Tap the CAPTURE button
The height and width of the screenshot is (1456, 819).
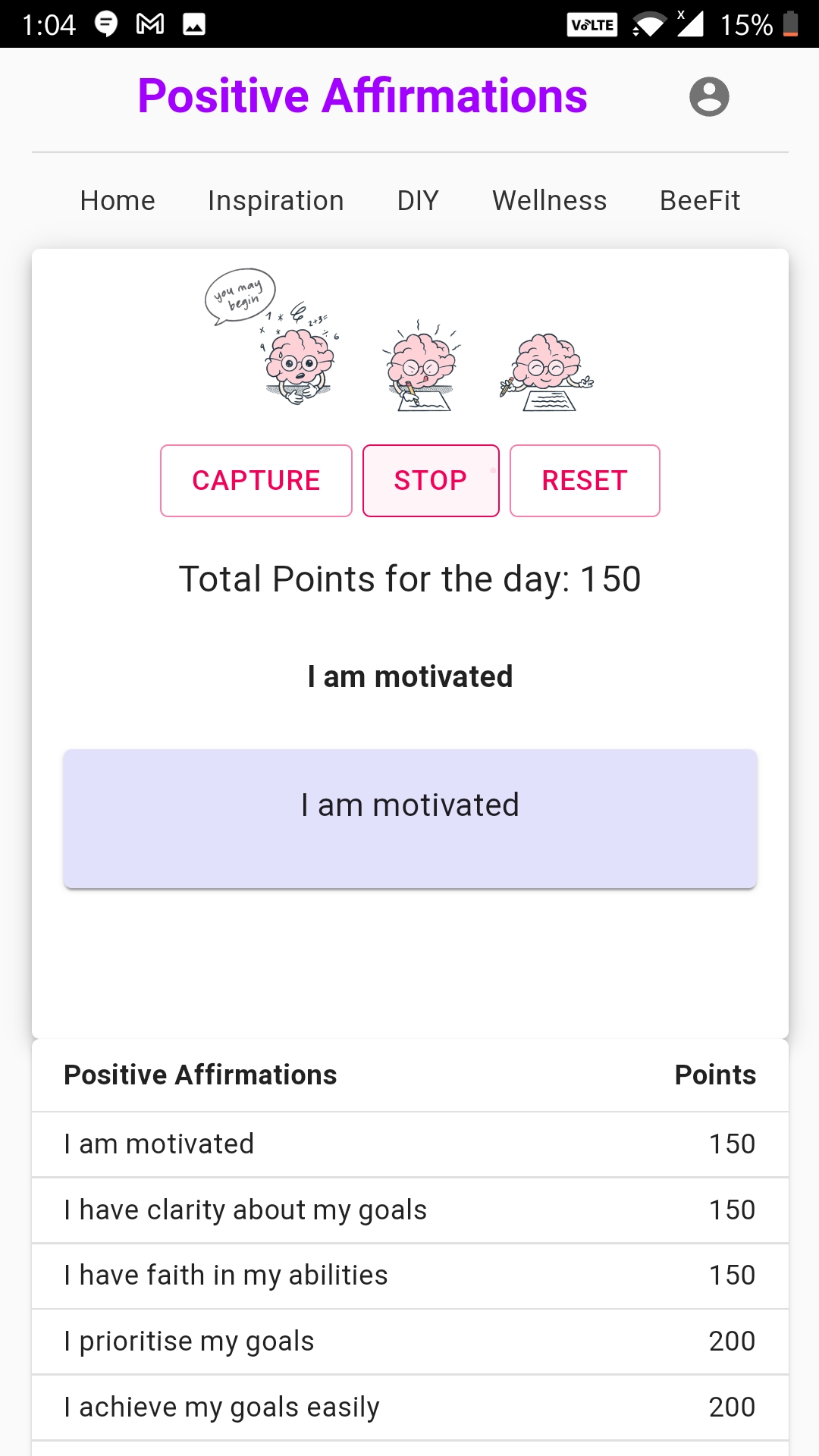pyautogui.click(x=256, y=481)
